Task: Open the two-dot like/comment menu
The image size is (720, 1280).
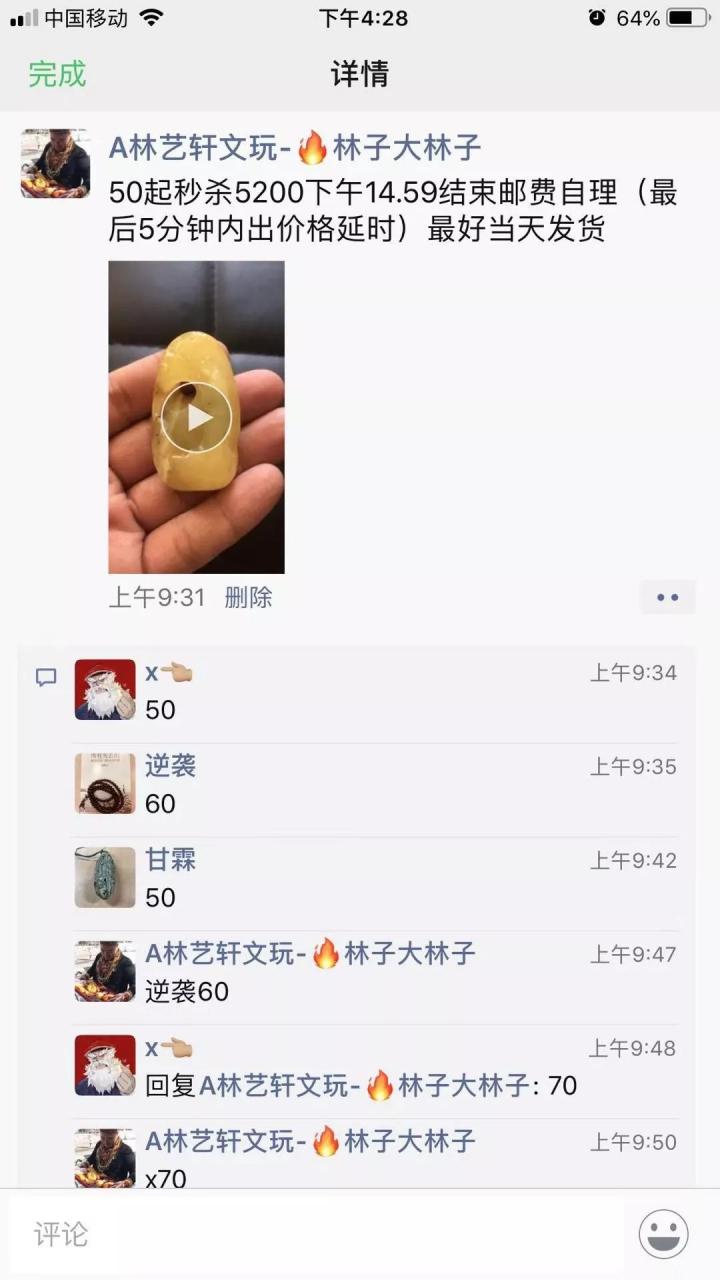Action: pyautogui.click(x=667, y=598)
